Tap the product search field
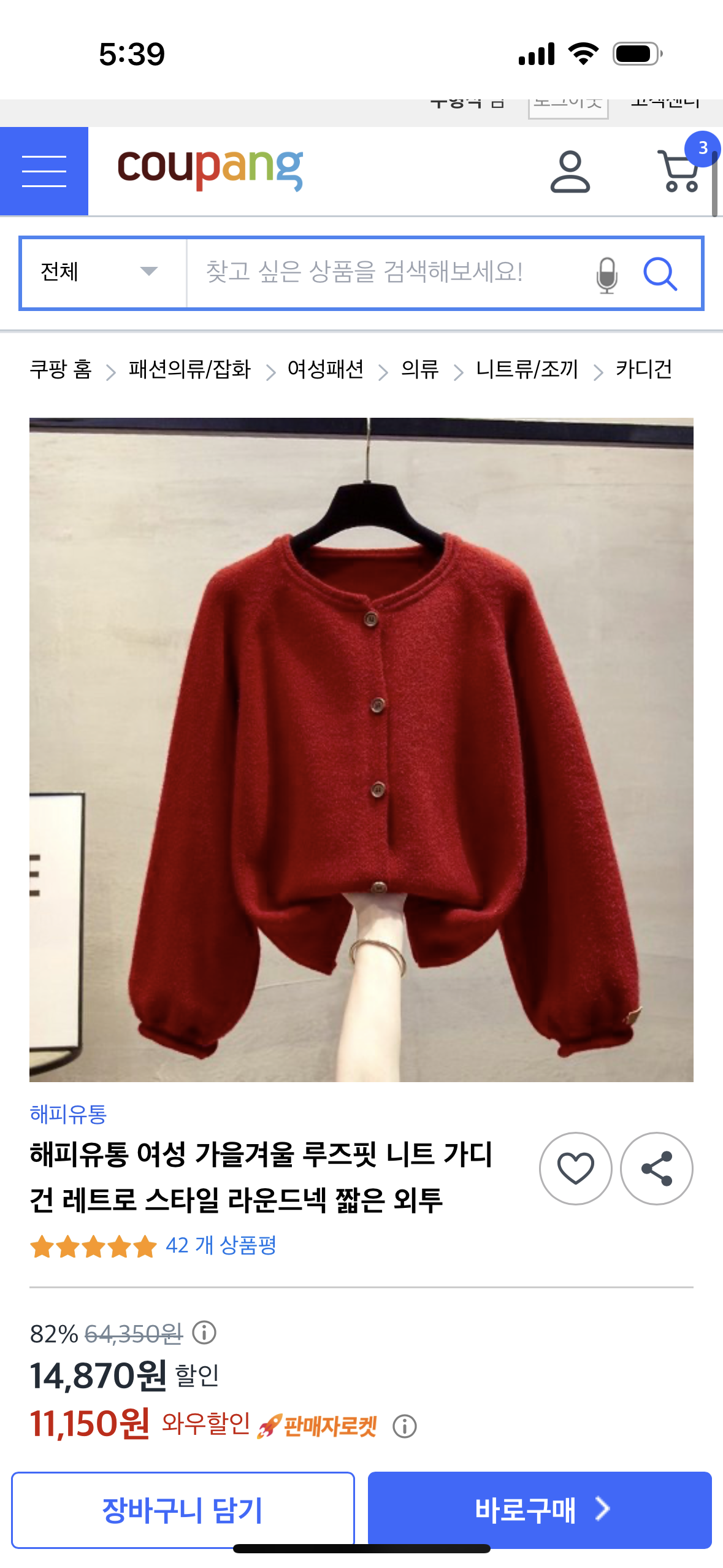The width and height of the screenshot is (723, 1568). 380,272
